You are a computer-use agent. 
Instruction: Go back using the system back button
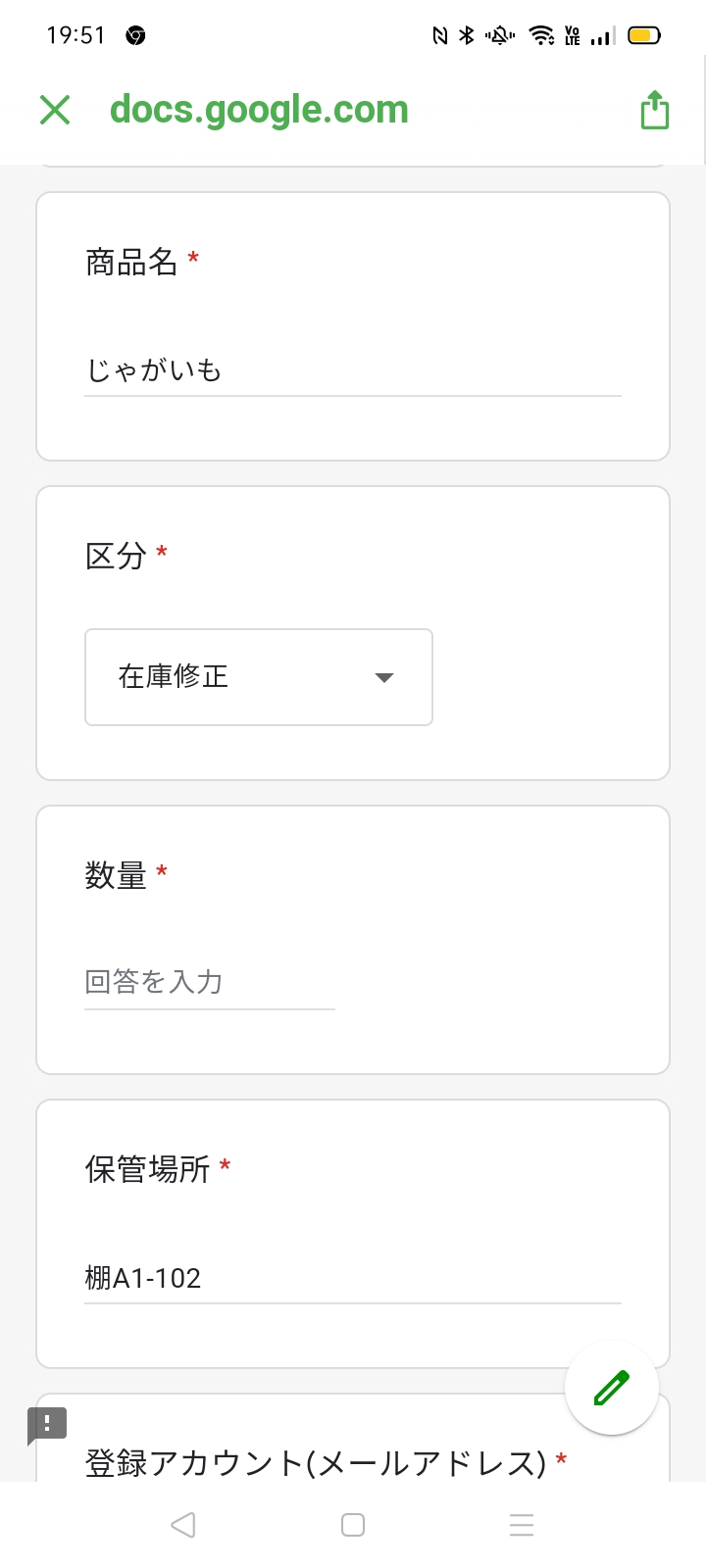183,1524
